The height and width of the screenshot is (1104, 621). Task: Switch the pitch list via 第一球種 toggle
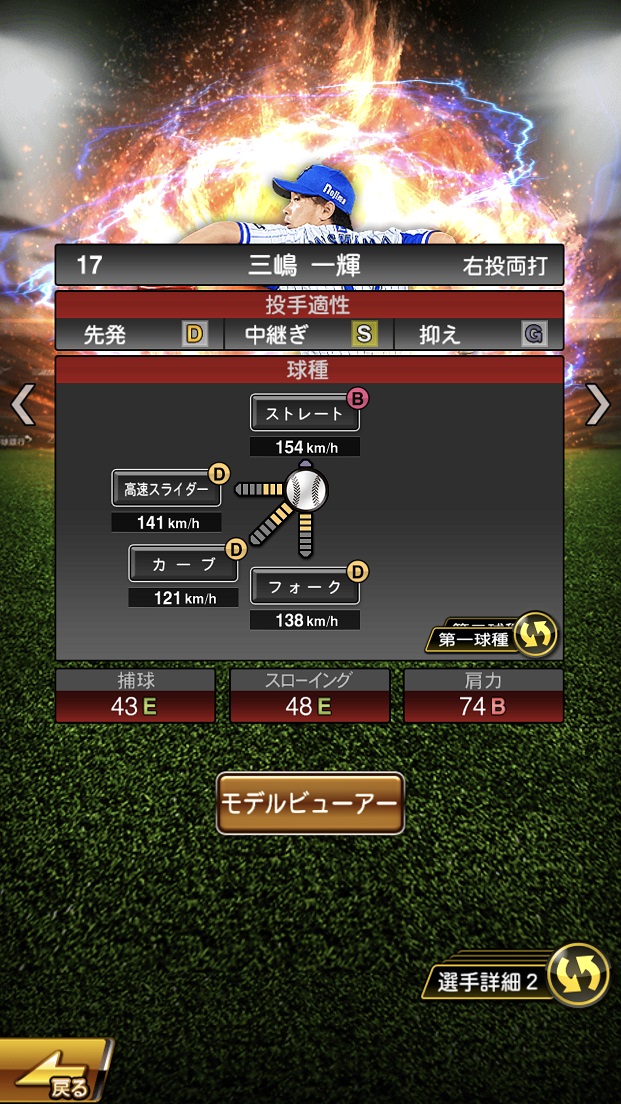pos(493,637)
